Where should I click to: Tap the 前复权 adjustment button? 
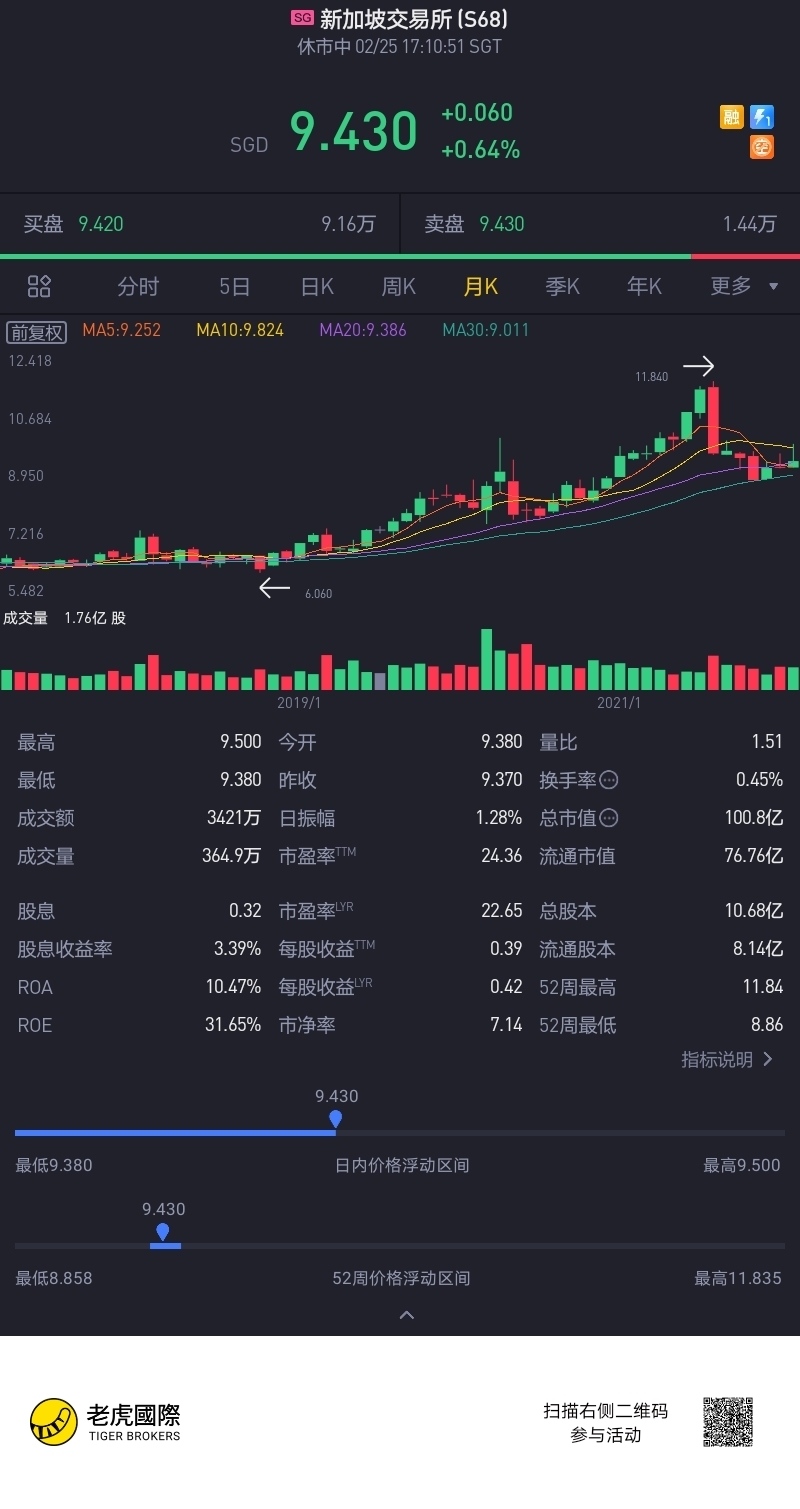click(x=37, y=331)
